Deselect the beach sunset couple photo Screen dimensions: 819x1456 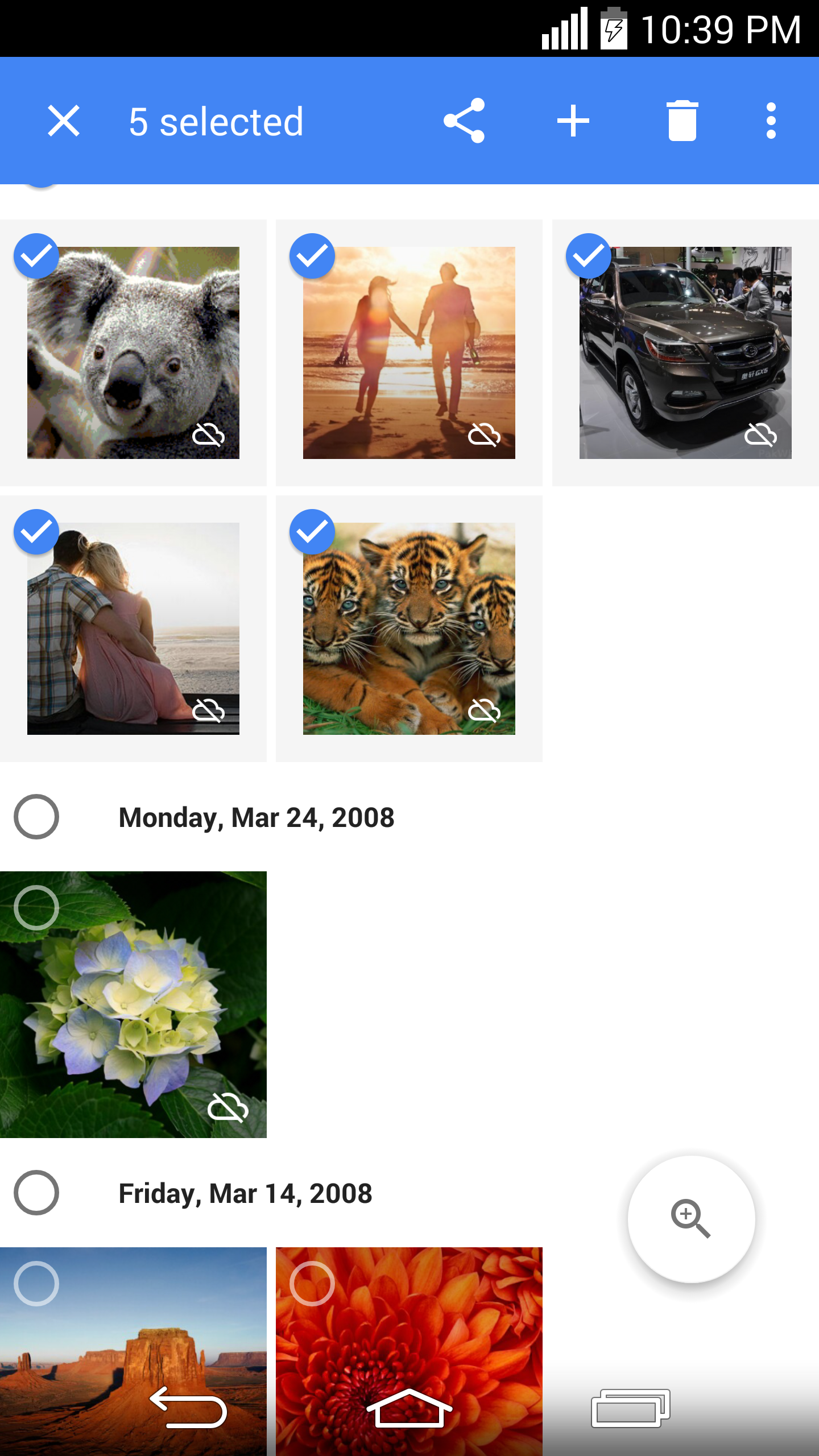312,256
